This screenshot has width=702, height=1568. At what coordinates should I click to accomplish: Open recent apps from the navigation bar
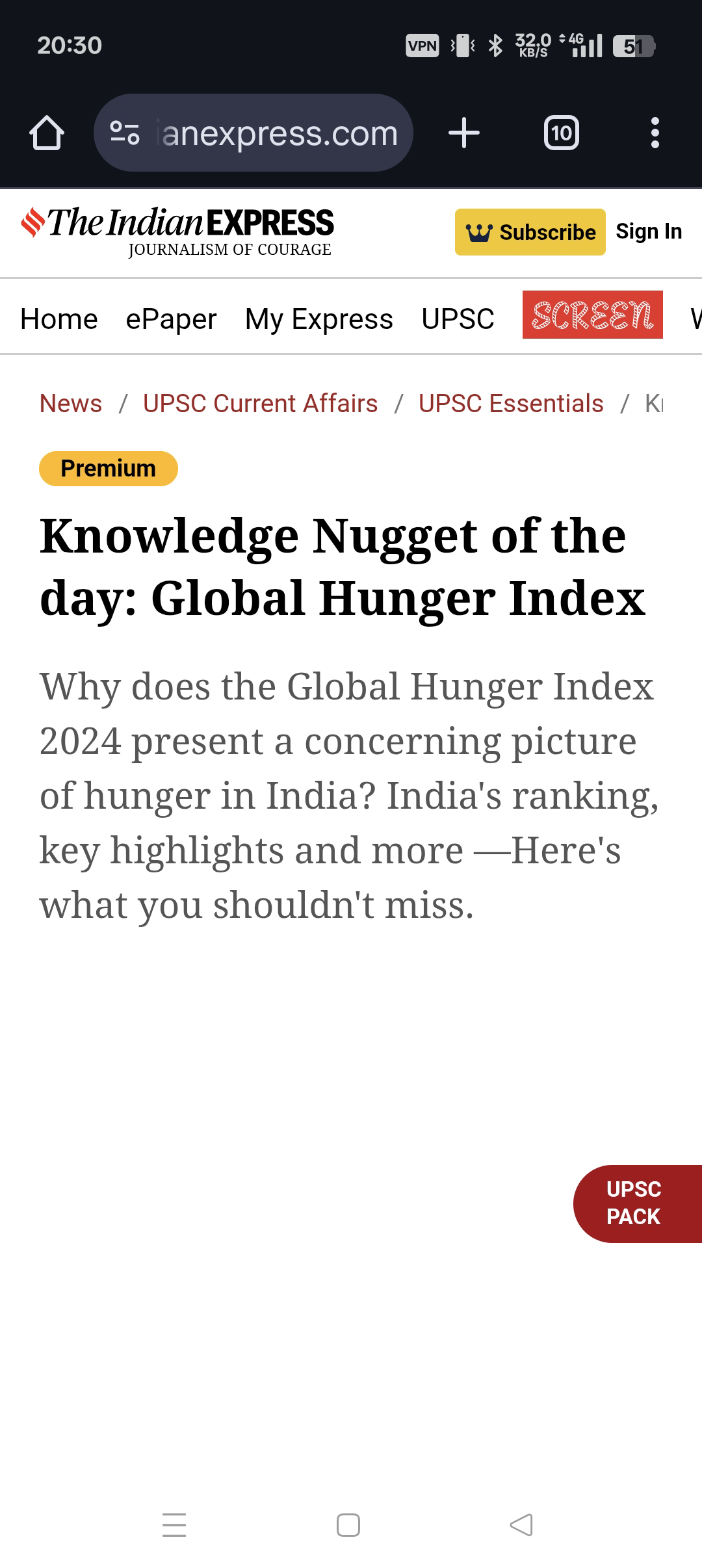coord(174,1524)
